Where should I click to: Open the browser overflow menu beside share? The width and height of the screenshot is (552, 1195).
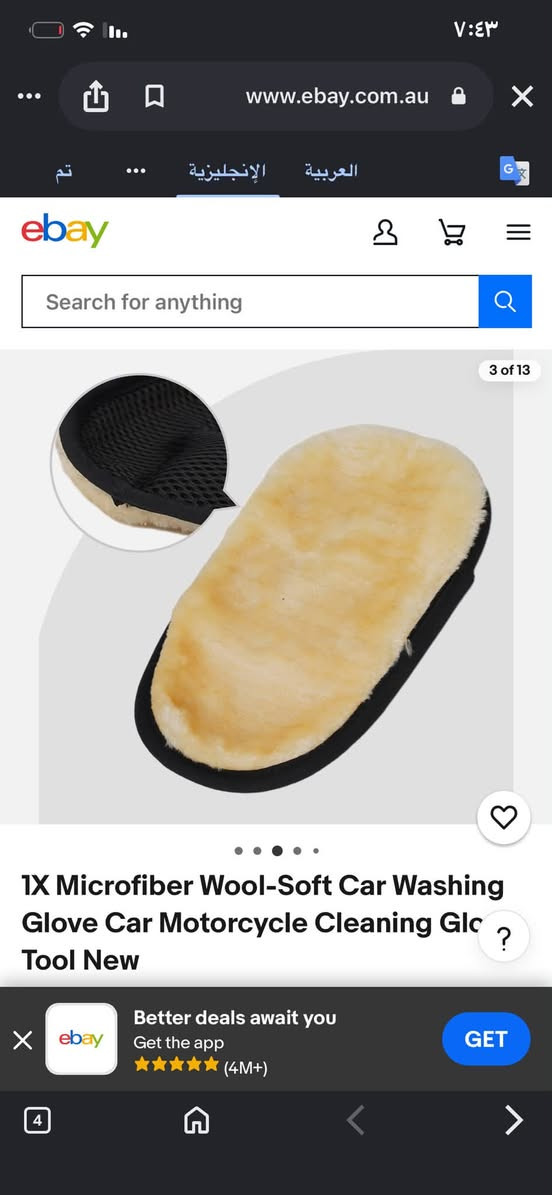coord(29,97)
